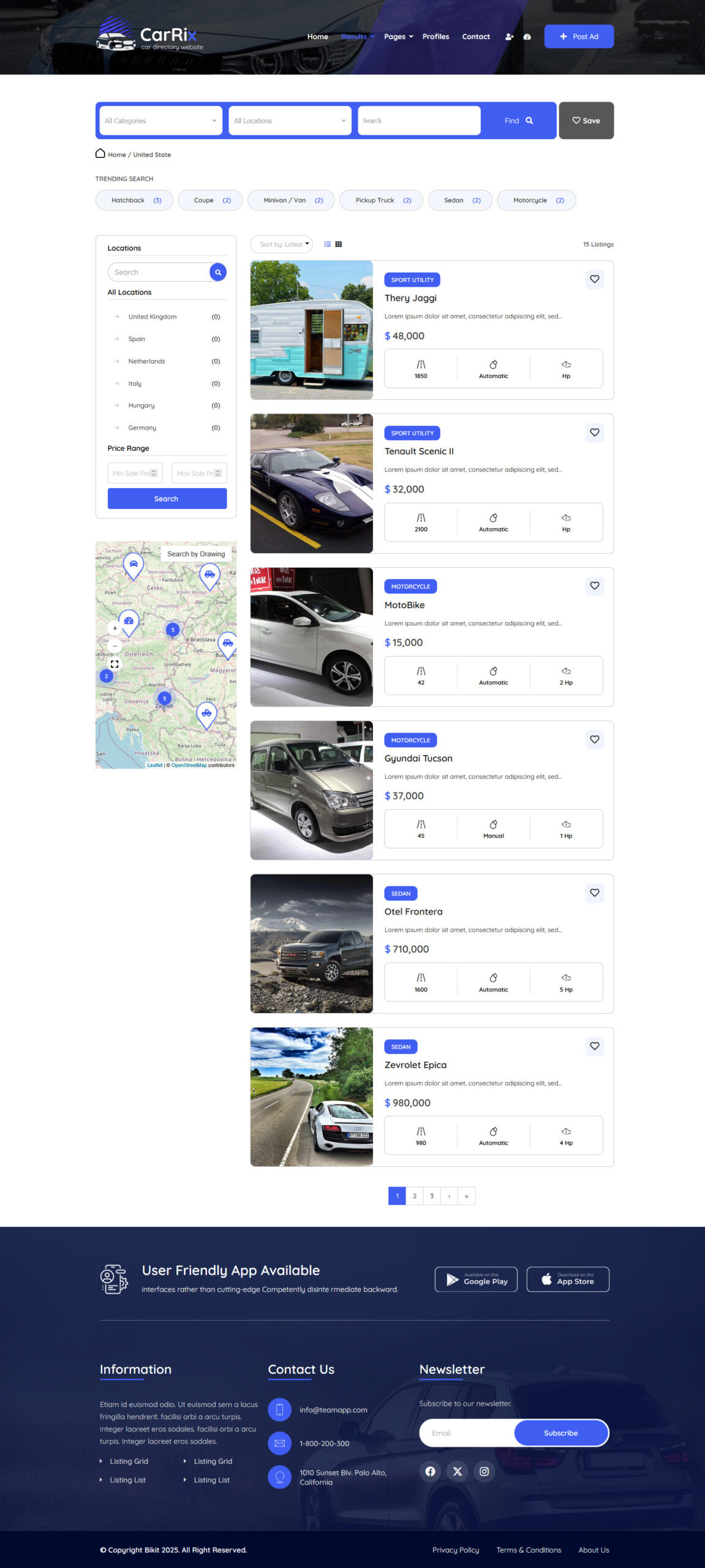The image size is (705, 1568).
Task: Open the Tenault Scenic II listing
Action: click(x=419, y=451)
